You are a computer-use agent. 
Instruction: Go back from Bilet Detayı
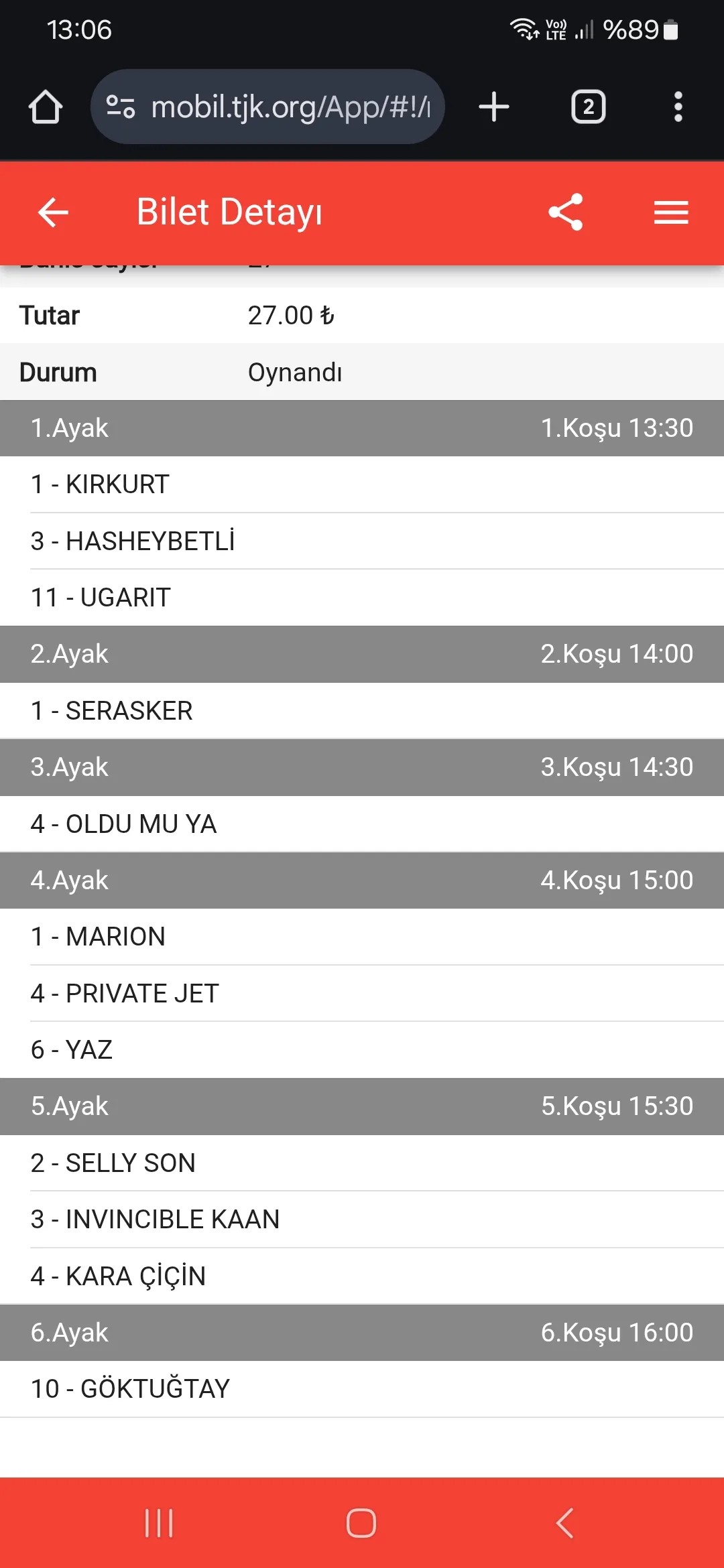pyautogui.click(x=53, y=213)
